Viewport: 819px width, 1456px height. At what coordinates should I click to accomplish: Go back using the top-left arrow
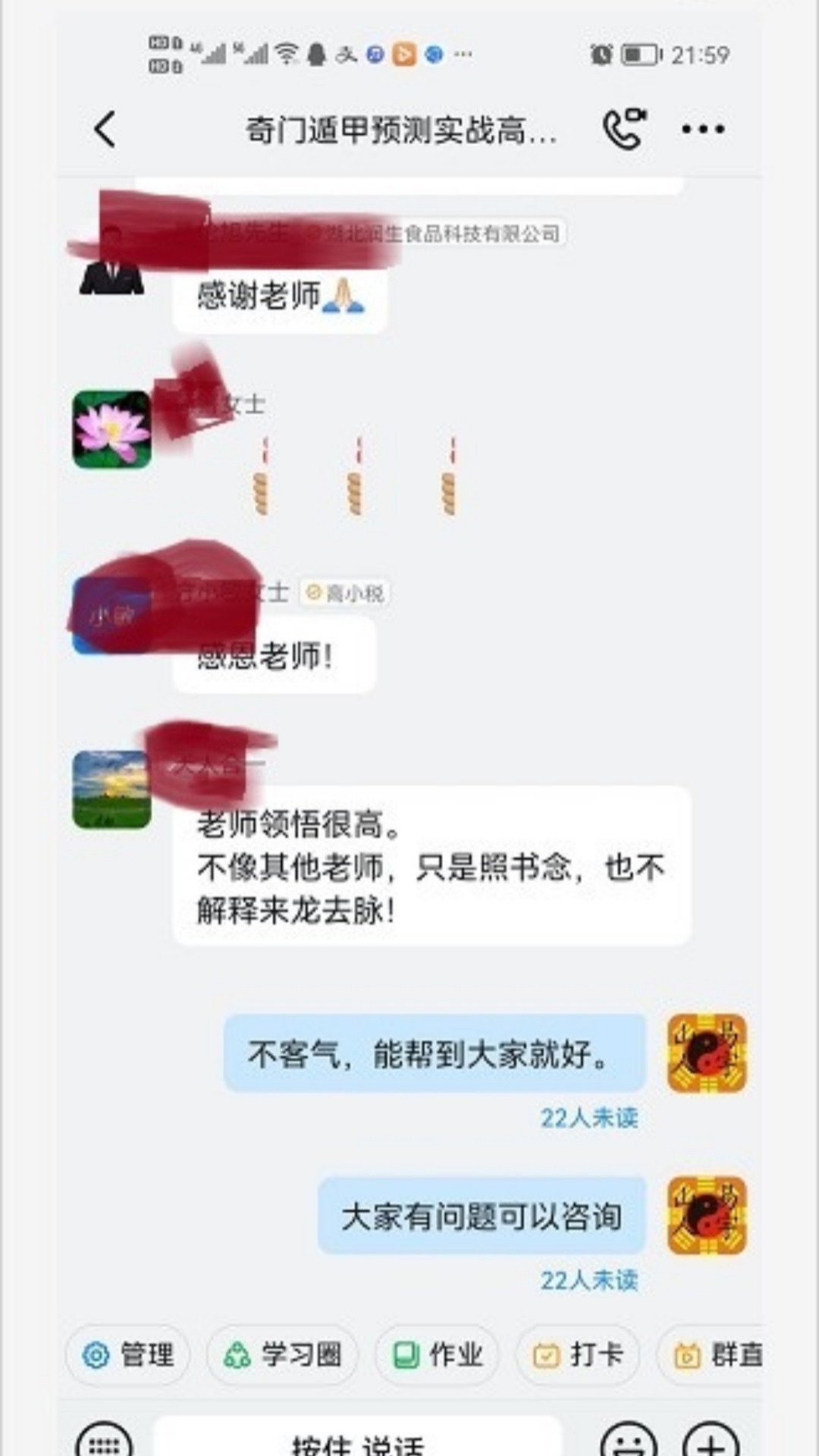[x=105, y=129]
